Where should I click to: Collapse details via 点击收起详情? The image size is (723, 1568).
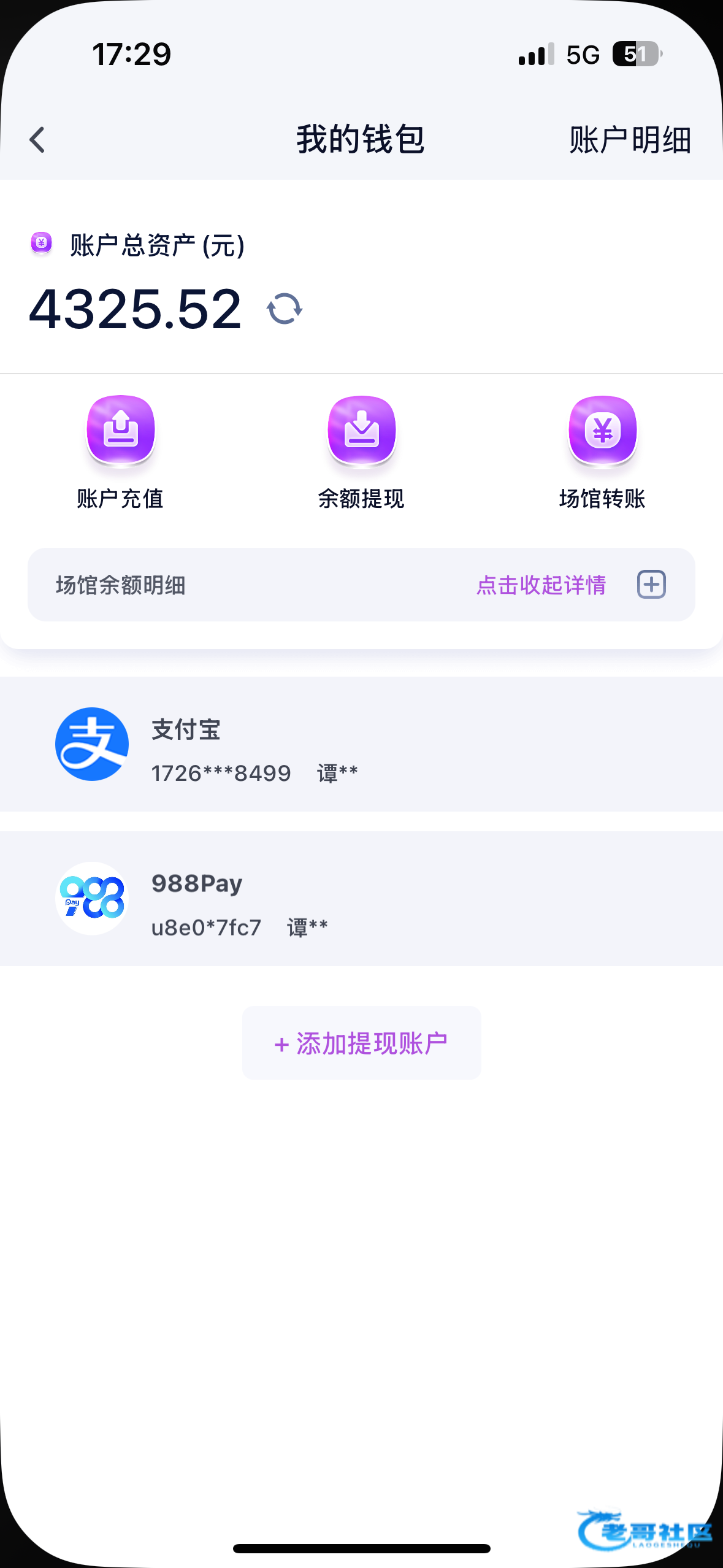(541, 585)
